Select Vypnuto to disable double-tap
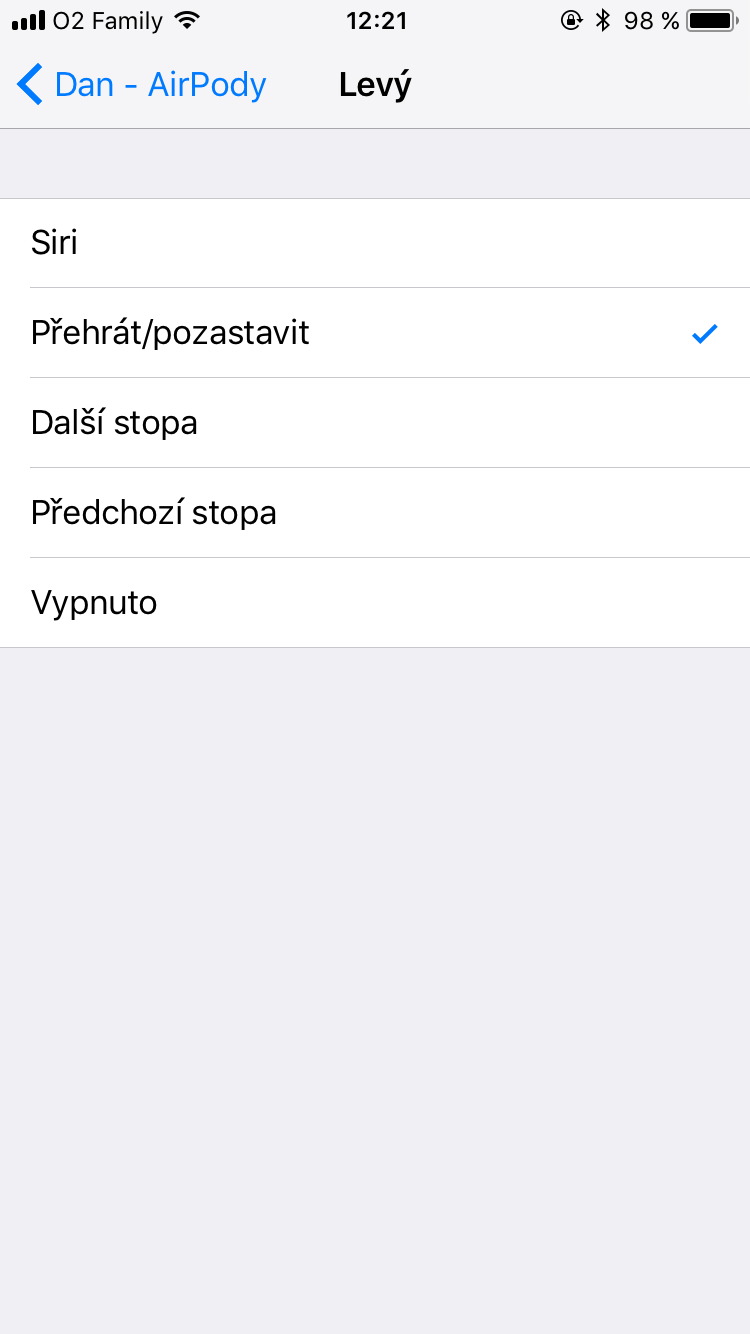The height and width of the screenshot is (1334, 750). [x=375, y=603]
